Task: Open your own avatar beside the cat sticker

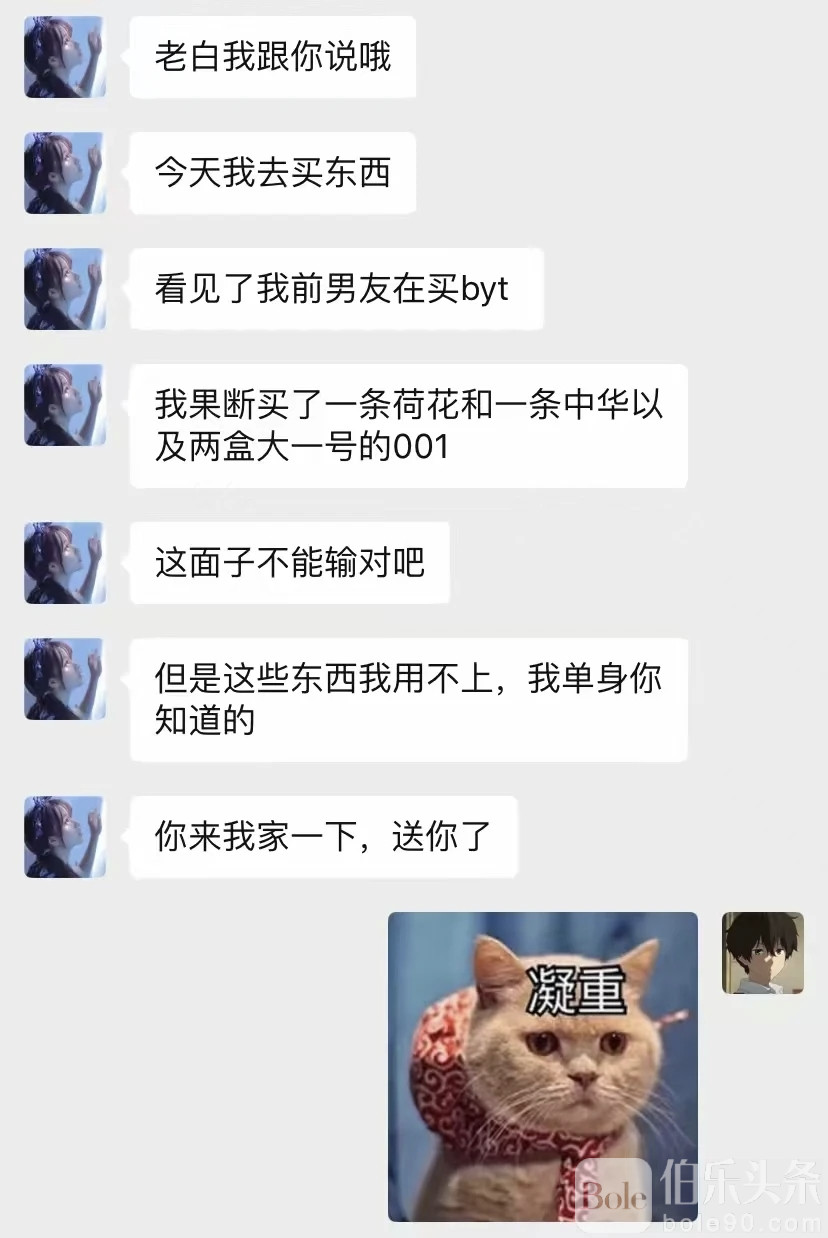Action: (x=762, y=952)
